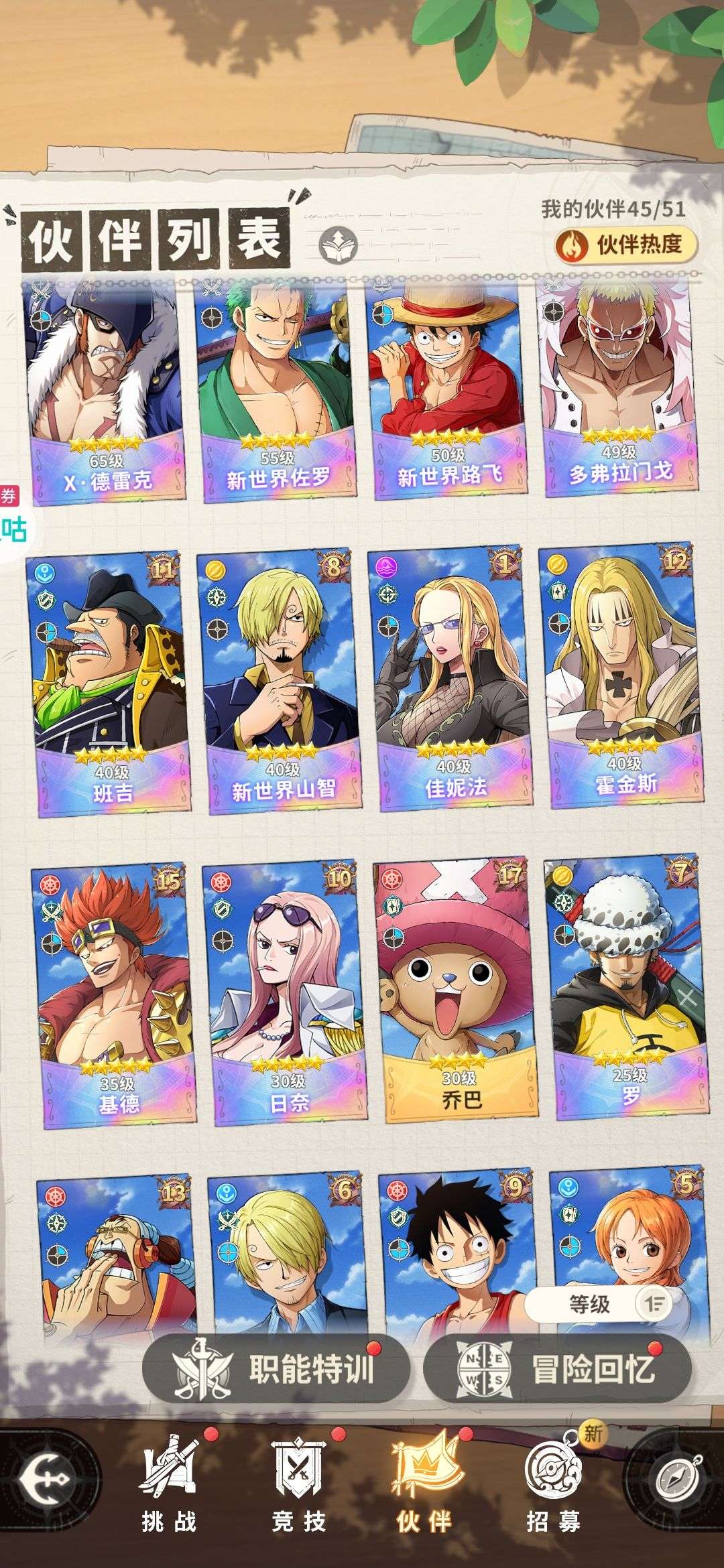The height and width of the screenshot is (1568, 724).
Task: View the 霍金斯 card
Action: (x=621, y=679)
